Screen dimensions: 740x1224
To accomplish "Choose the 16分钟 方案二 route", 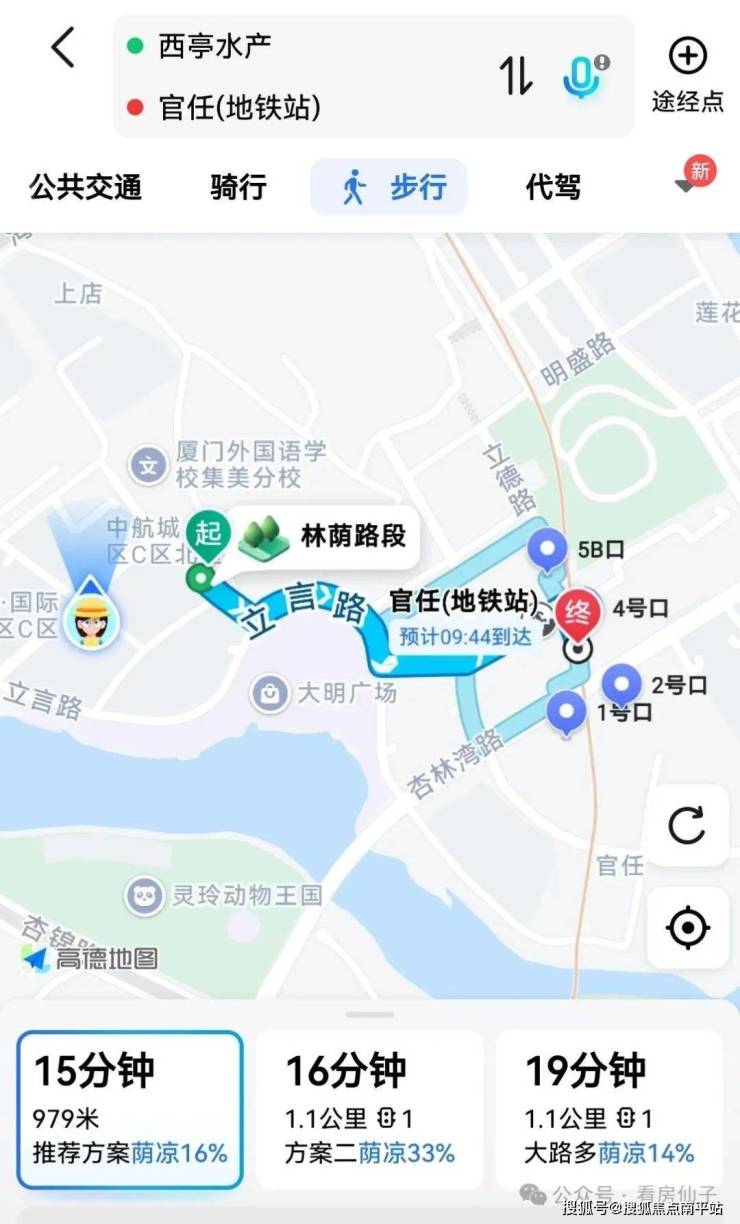I will (x=369, y=1110).
